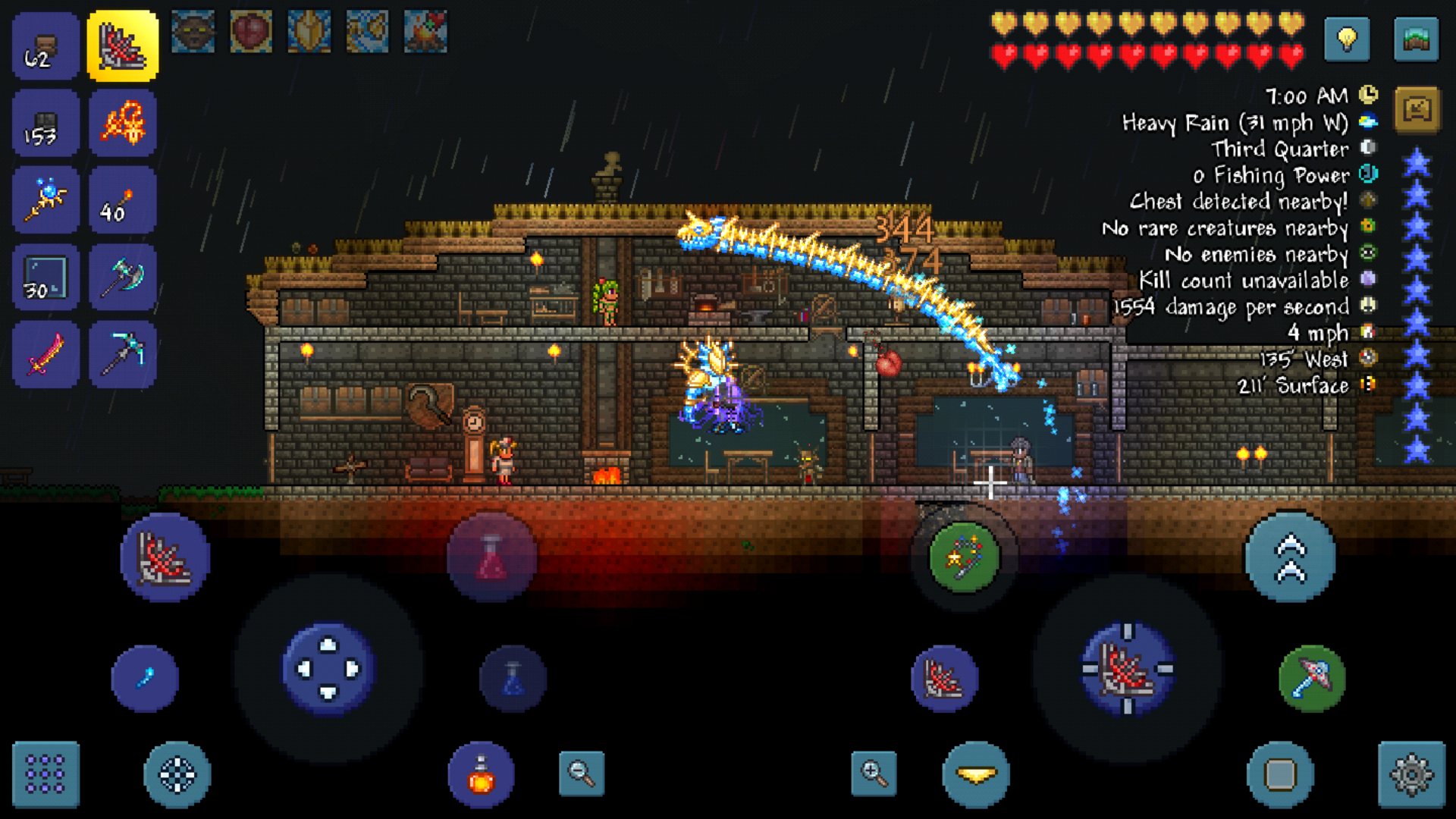Image resolution: width=1456 pixels, height=819 pixels.
Task: Tap the zoom in magnifier
Action: pos(874,773)
